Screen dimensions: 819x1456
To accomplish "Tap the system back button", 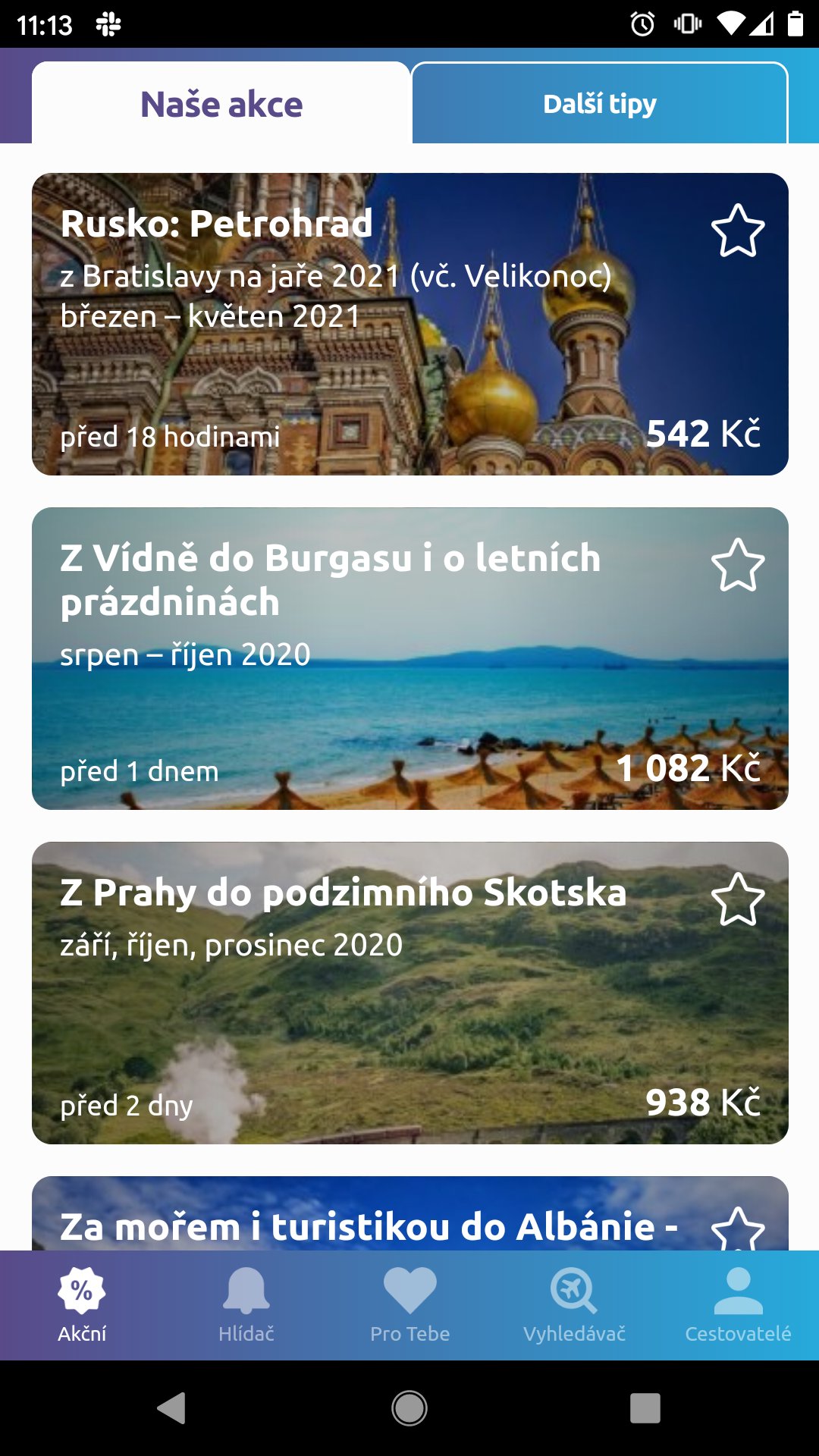I will click(x=172, y=1408).
